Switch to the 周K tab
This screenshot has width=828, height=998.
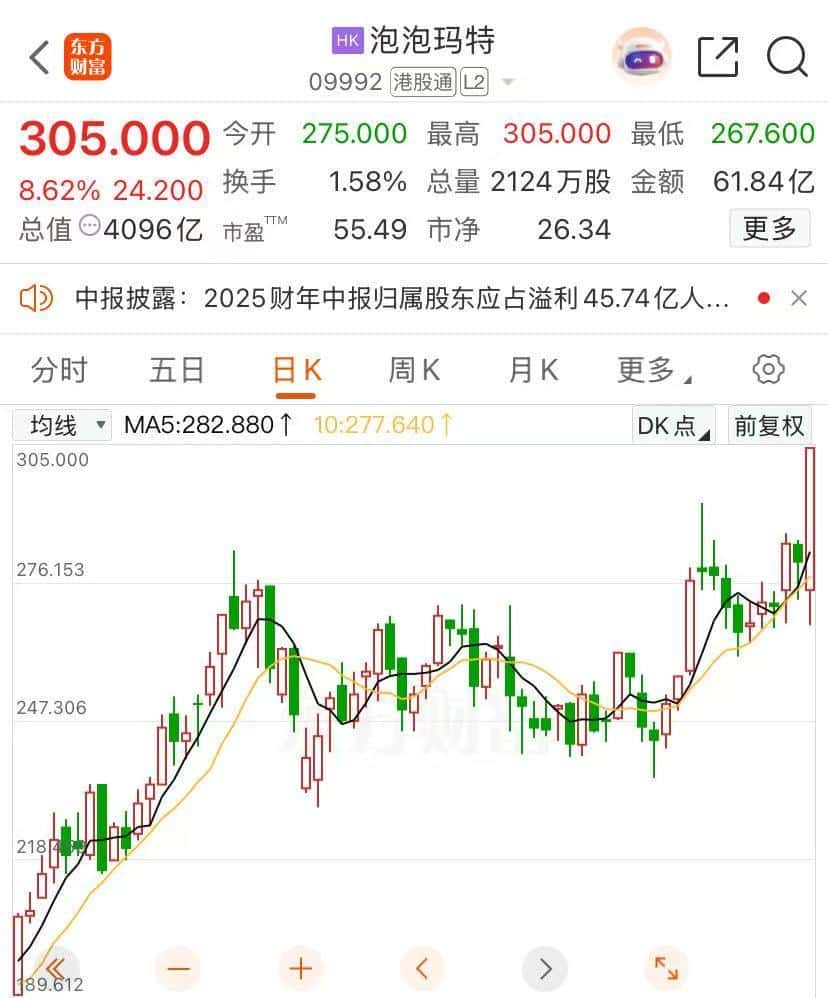(x=412, y=369)
